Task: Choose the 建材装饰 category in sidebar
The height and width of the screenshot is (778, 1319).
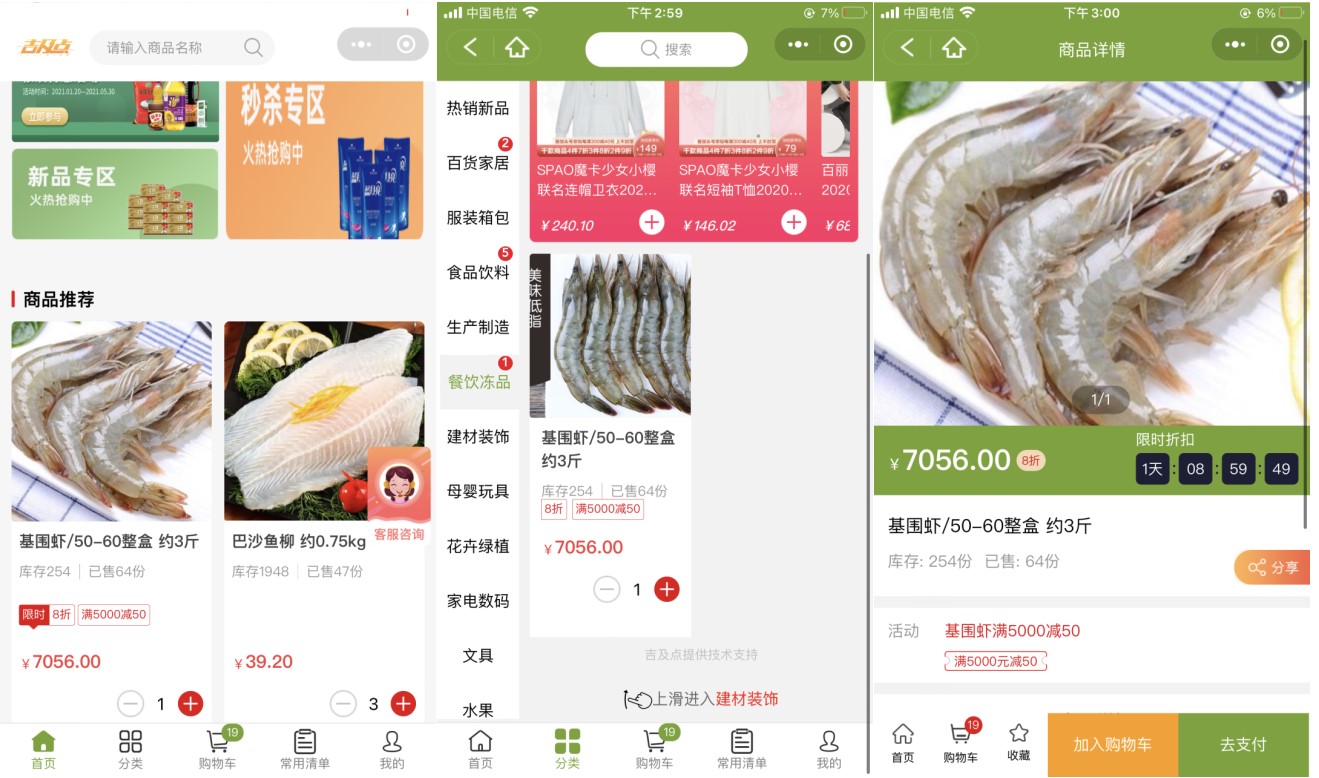Action: [478, 437]
